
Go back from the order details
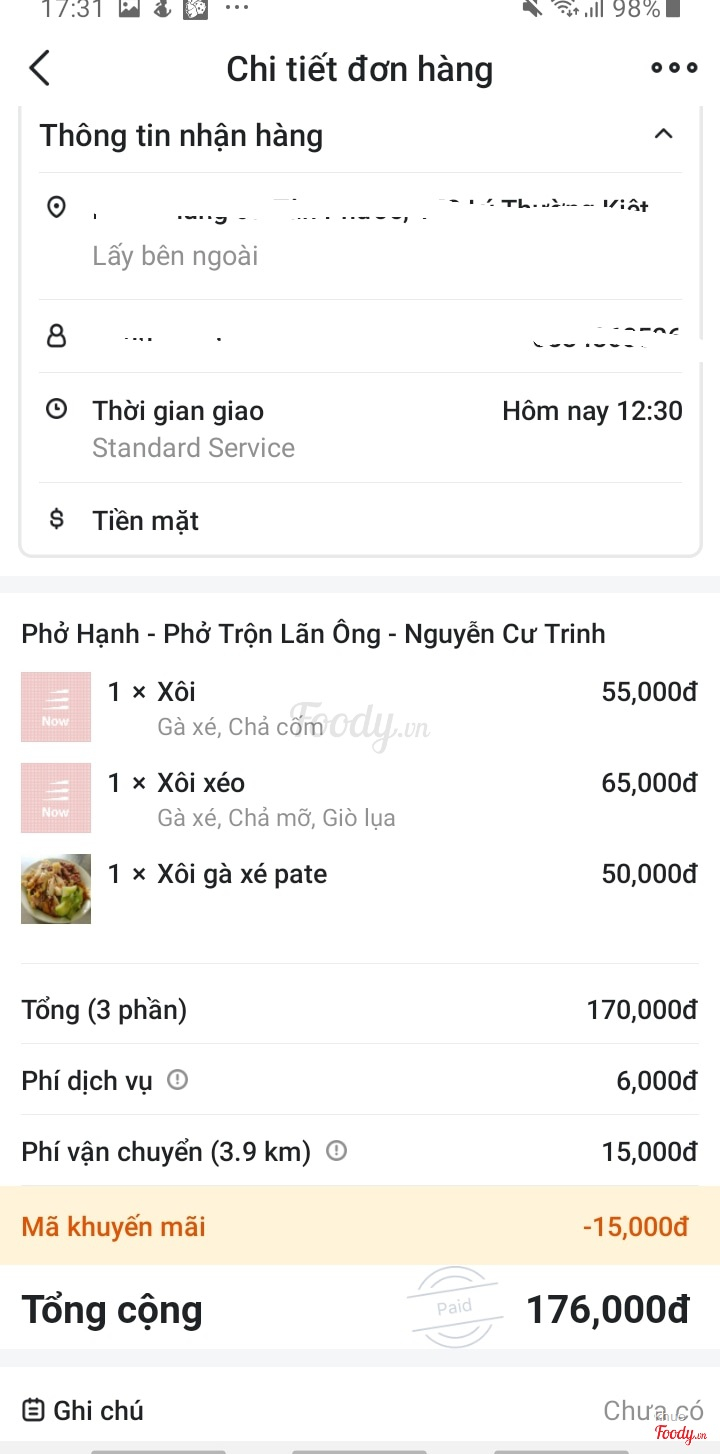pos(40,69)
